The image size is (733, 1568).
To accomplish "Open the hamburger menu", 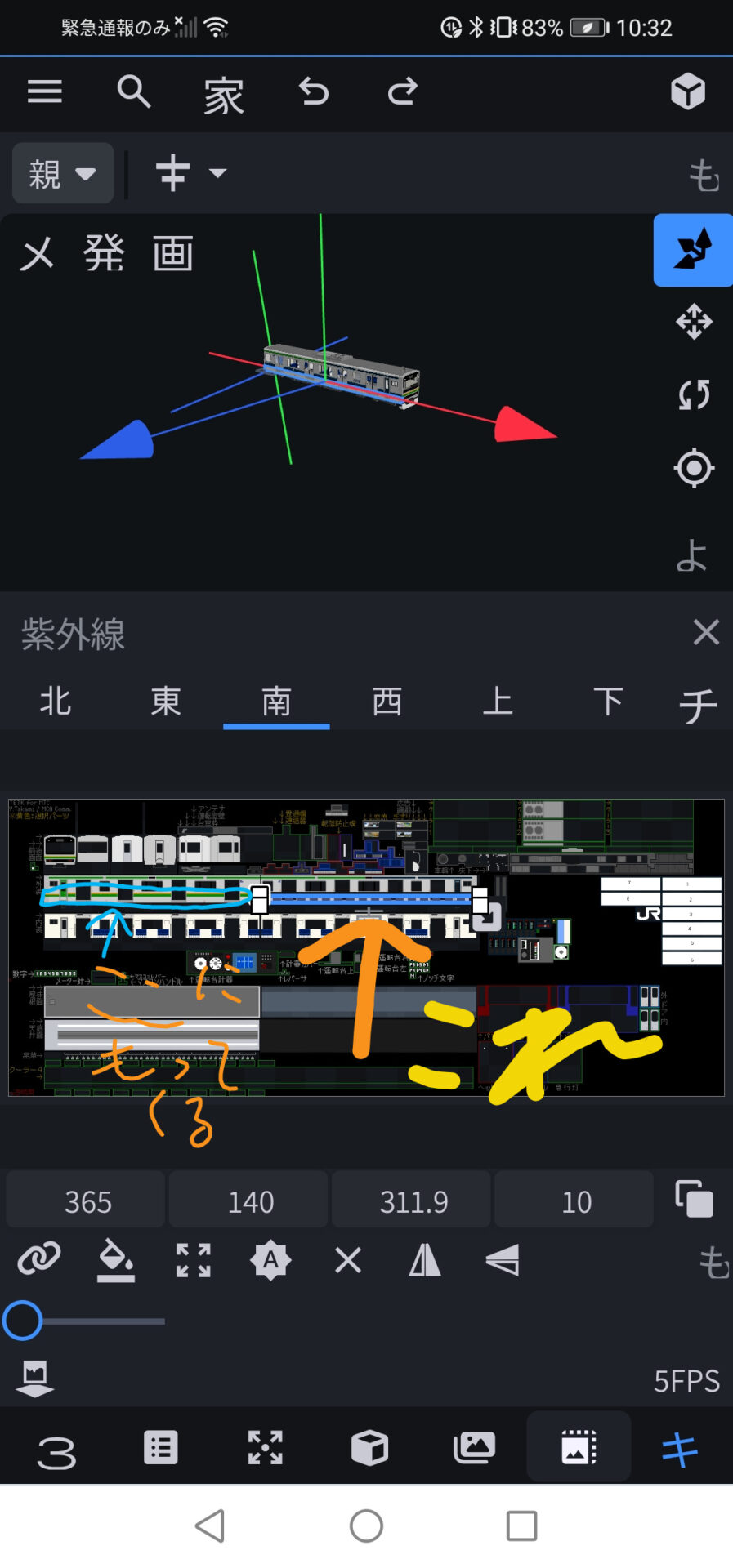I will point(45,91).
